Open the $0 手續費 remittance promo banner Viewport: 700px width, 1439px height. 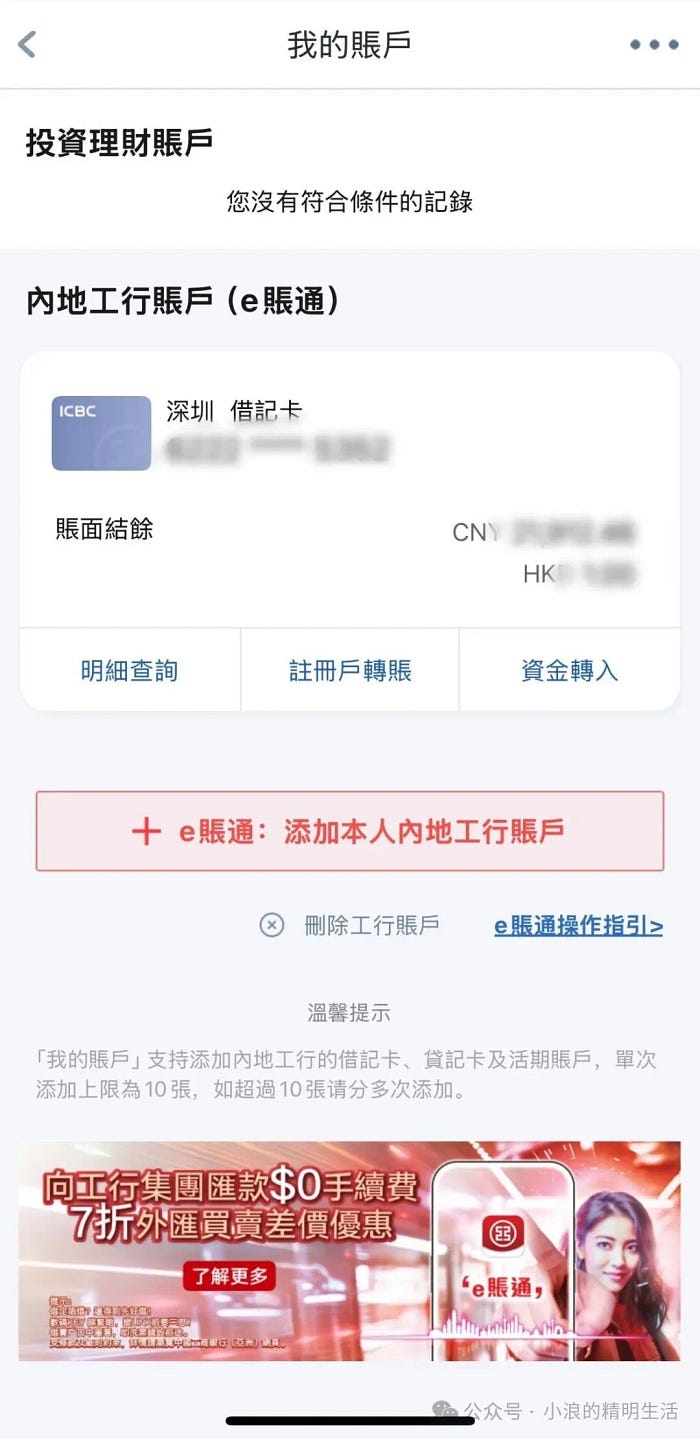350,1250
